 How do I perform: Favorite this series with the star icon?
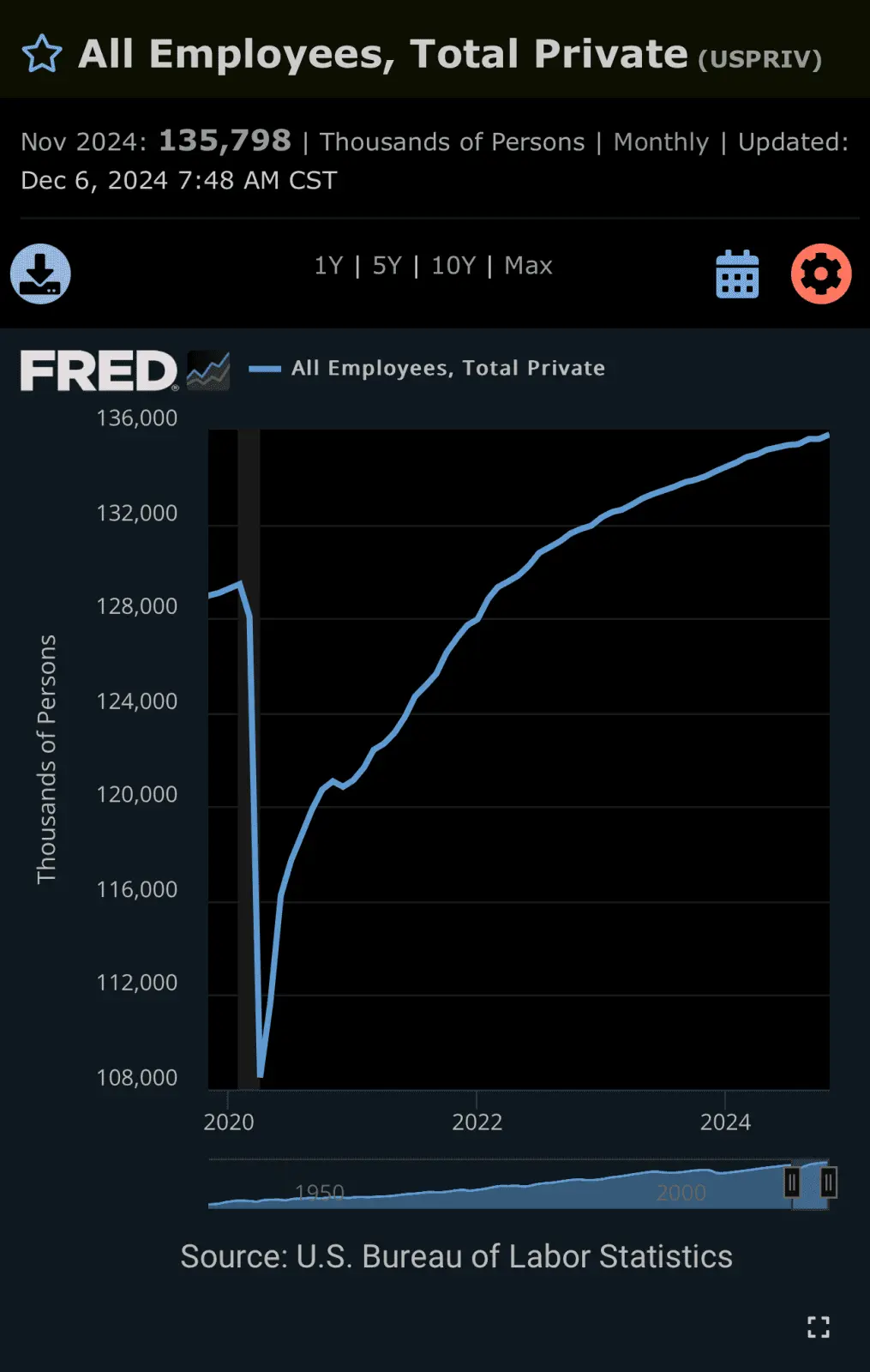pos(41,54)
